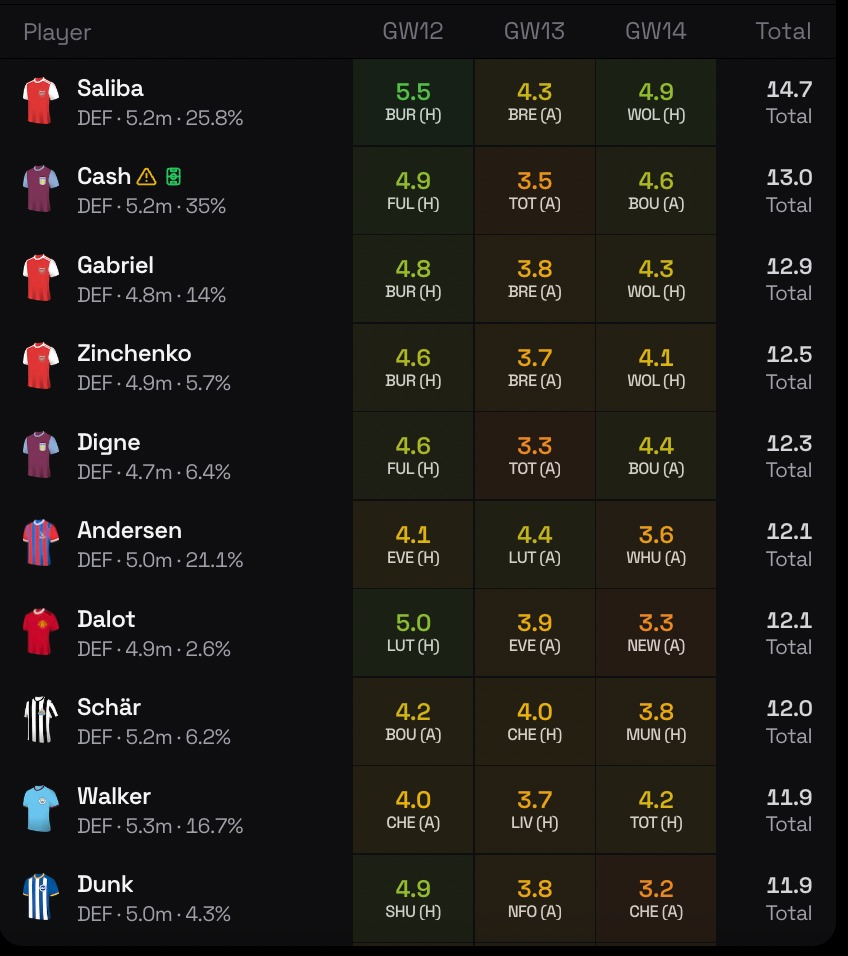Viewport: 848px width, 956px height.
Task: Open Walker's player row
Action: coord(114,797)
